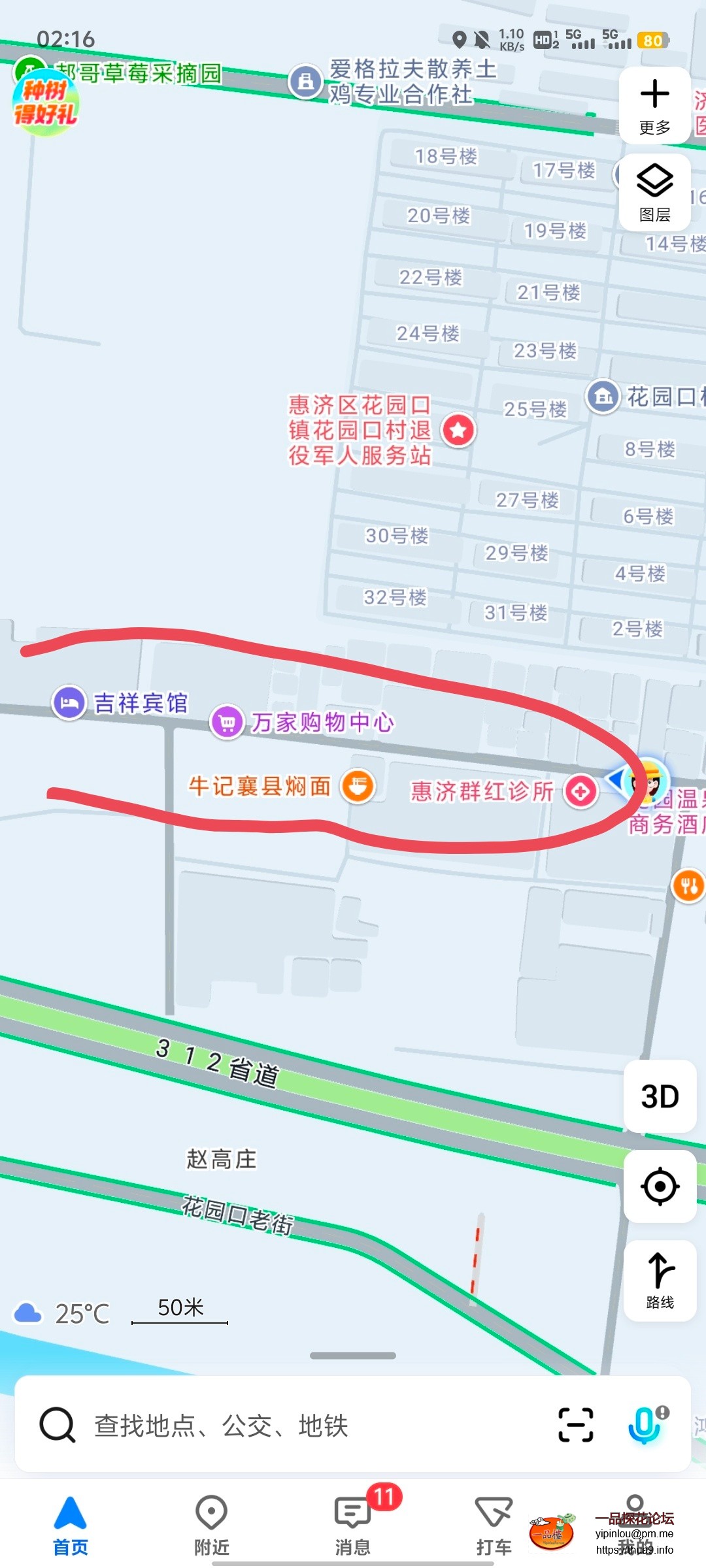The width and height of the screenshot is (706, 1568).
Task: Open the 图层 layers selector
Action: (654, 191)
